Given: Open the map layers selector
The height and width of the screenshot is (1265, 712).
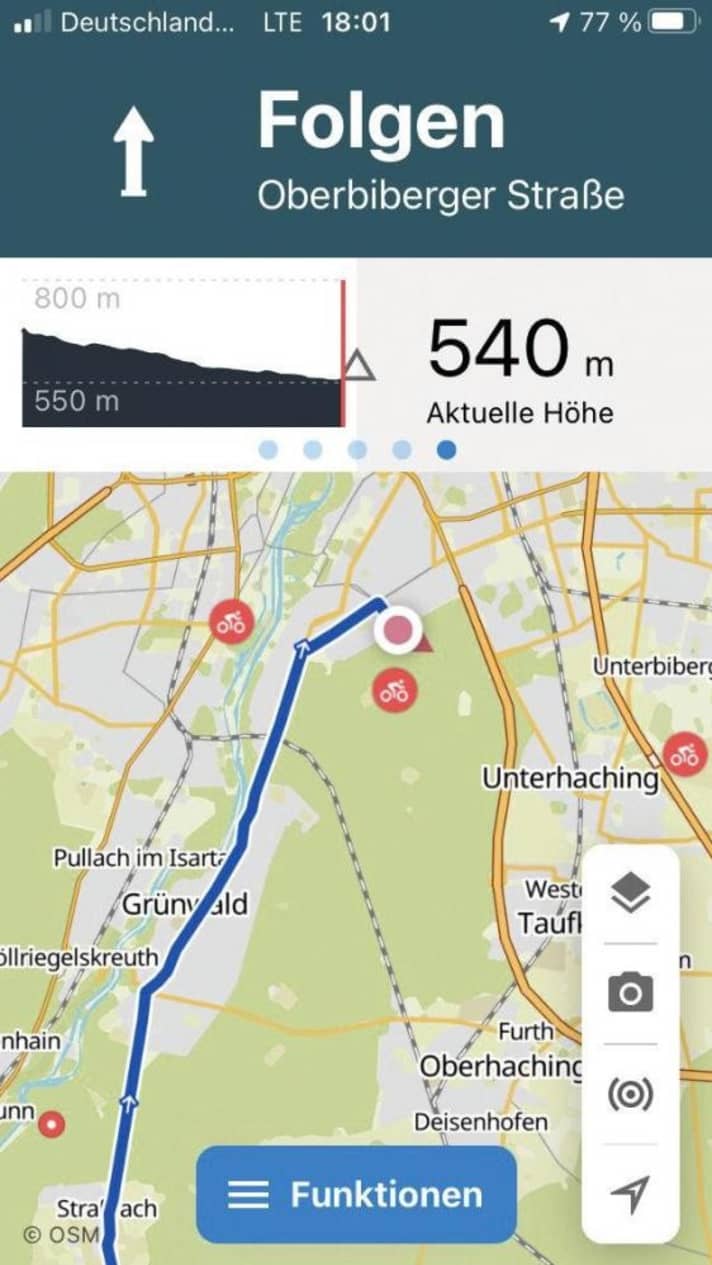Looking at the screenshot, I should 630,893.
